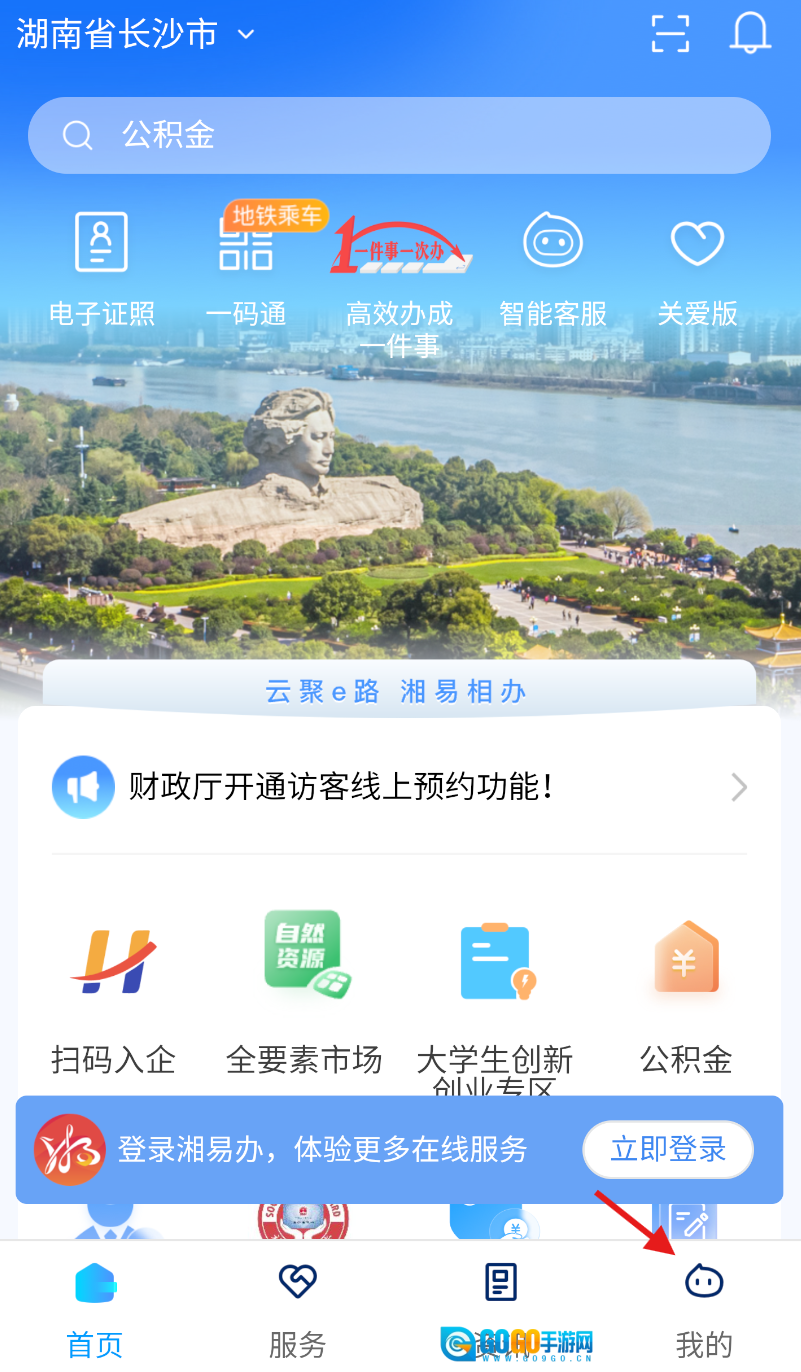This screenshot has width=801, height=1372.
Task: Tap the 公积金 search box
Action: [x=399, y=135]
